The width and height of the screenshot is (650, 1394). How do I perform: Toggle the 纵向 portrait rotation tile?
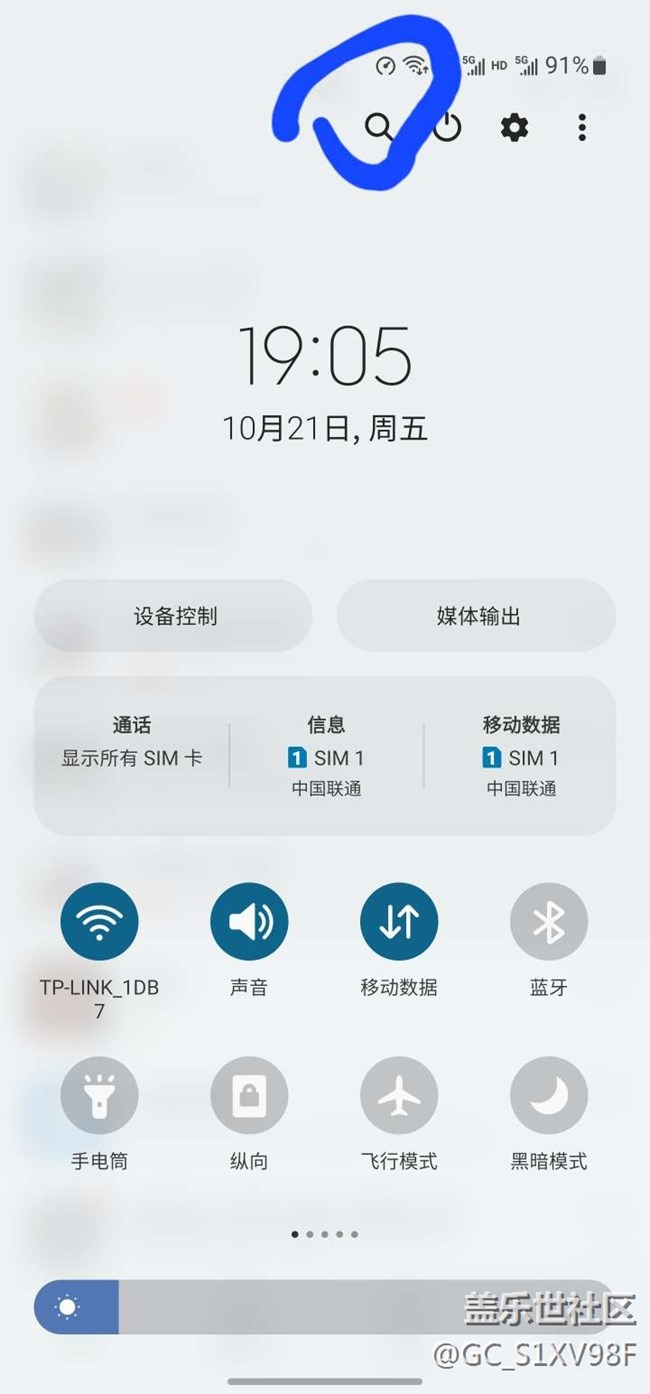[249, 1096]
